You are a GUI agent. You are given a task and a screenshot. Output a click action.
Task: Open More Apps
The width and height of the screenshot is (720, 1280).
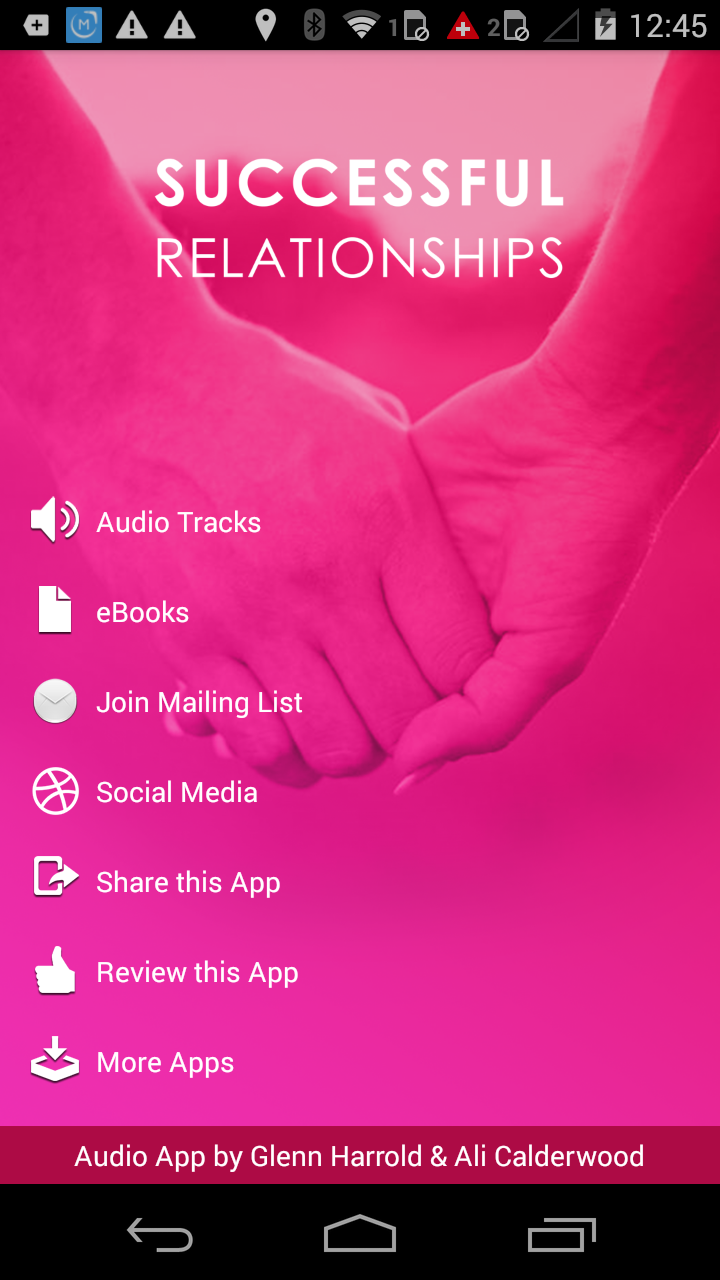164,1062
